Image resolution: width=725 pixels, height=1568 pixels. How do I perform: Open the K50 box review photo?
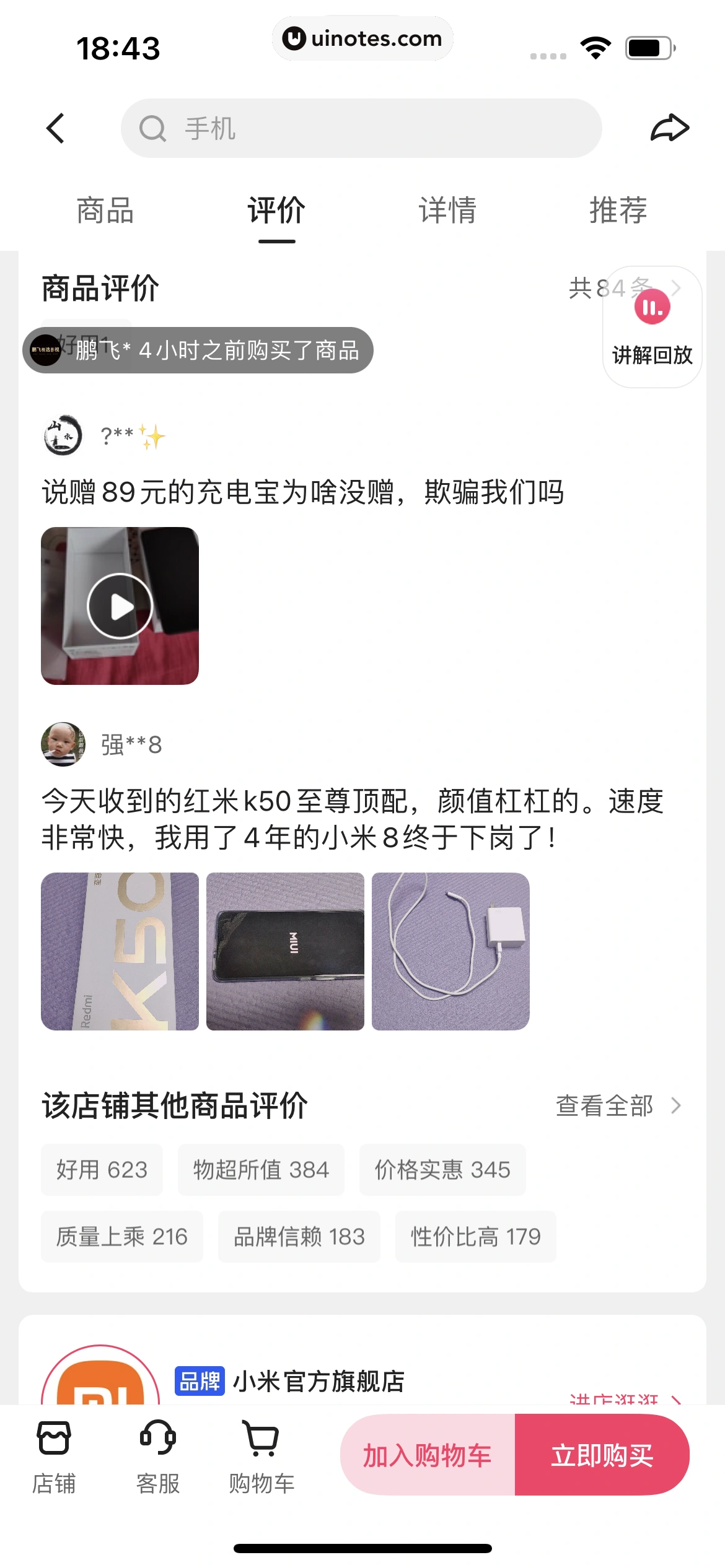(x=120, y=951)
